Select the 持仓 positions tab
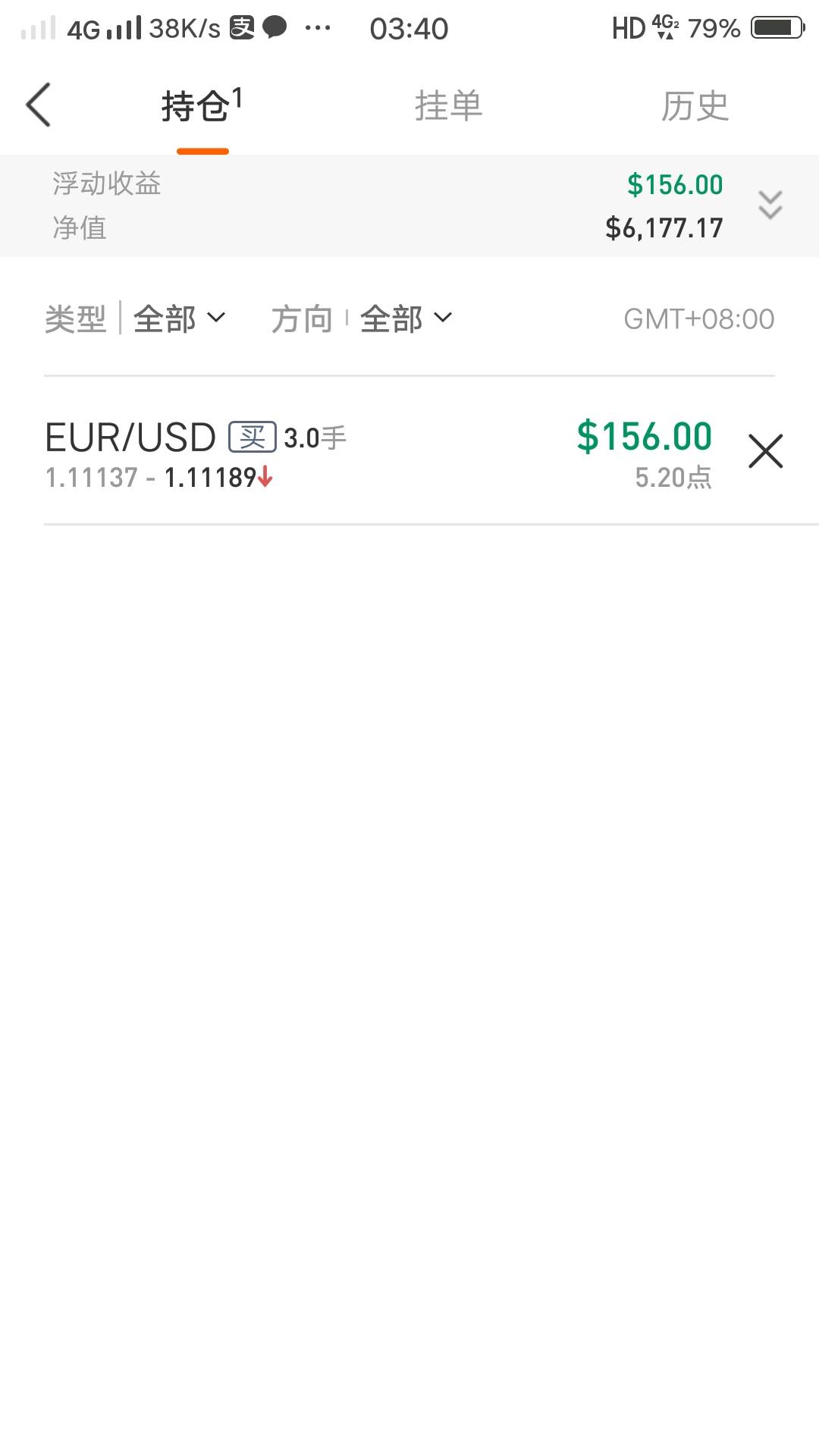Viewport: 819px width, 1456px height. pyautogui.click(x=202, y=105)
